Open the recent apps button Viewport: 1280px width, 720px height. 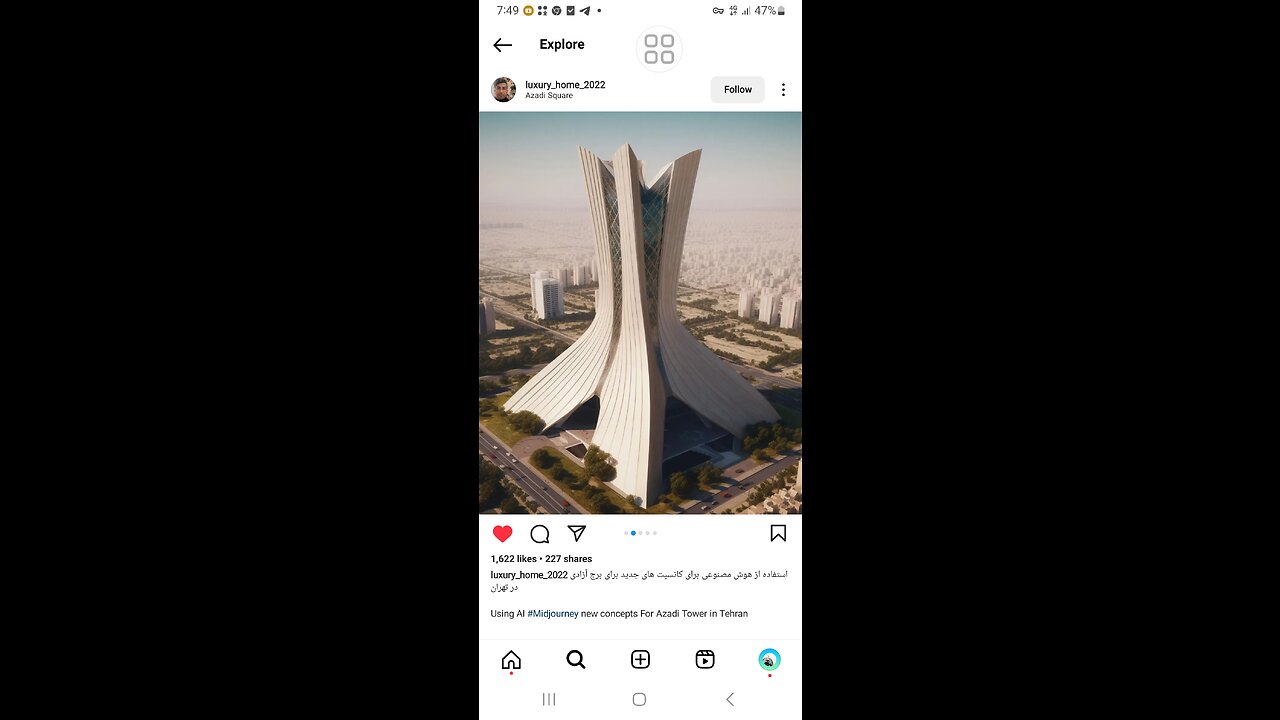tap(549, 699)
